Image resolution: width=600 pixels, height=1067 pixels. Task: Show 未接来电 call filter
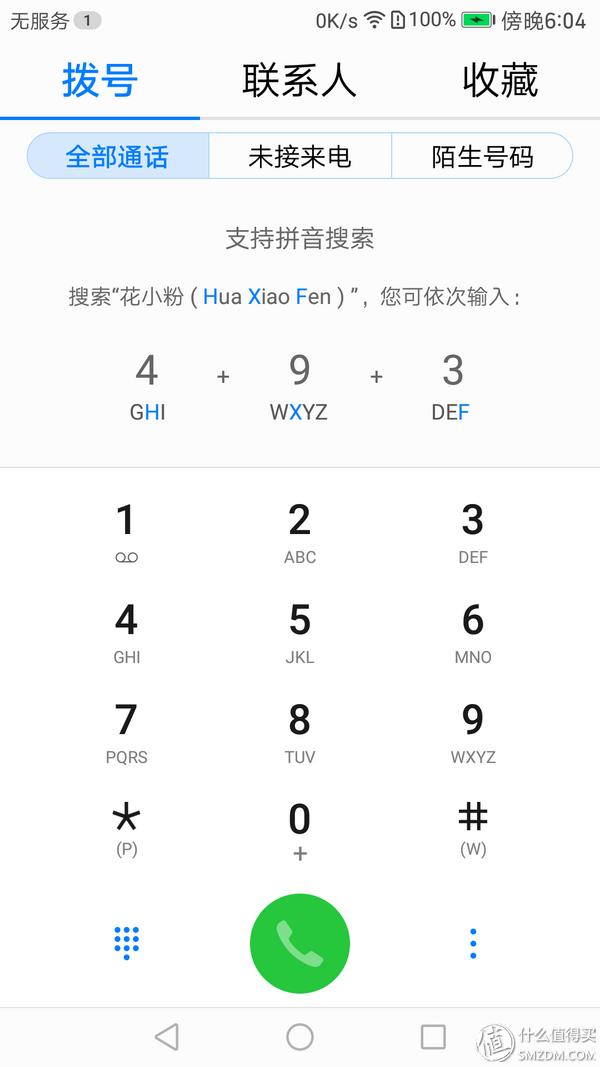(x=300, y=157)
